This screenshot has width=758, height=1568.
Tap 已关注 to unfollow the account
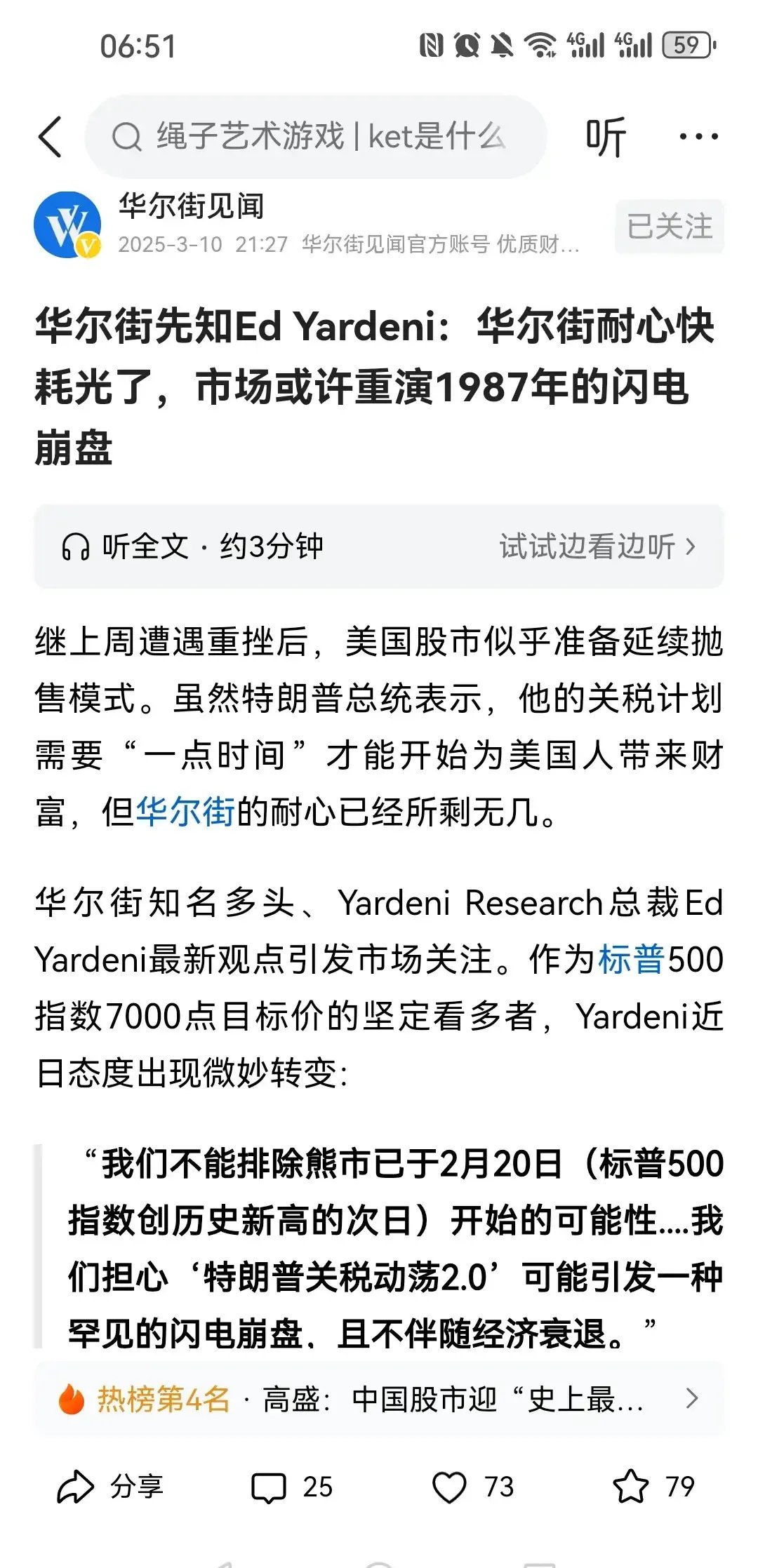point(669,226)
